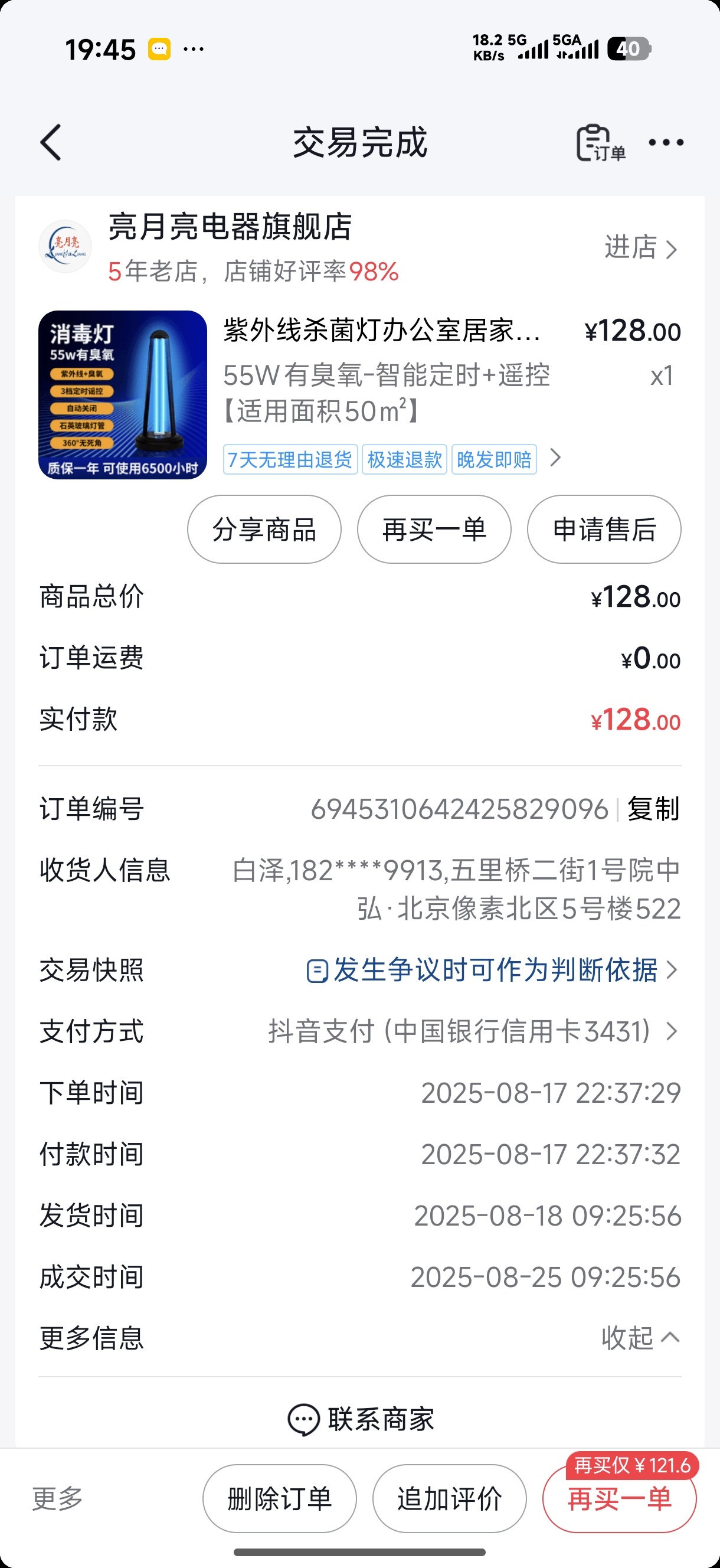720x1568 pixels.
Task: Open the 订单 clipboard icon
Action: [600, 143]
